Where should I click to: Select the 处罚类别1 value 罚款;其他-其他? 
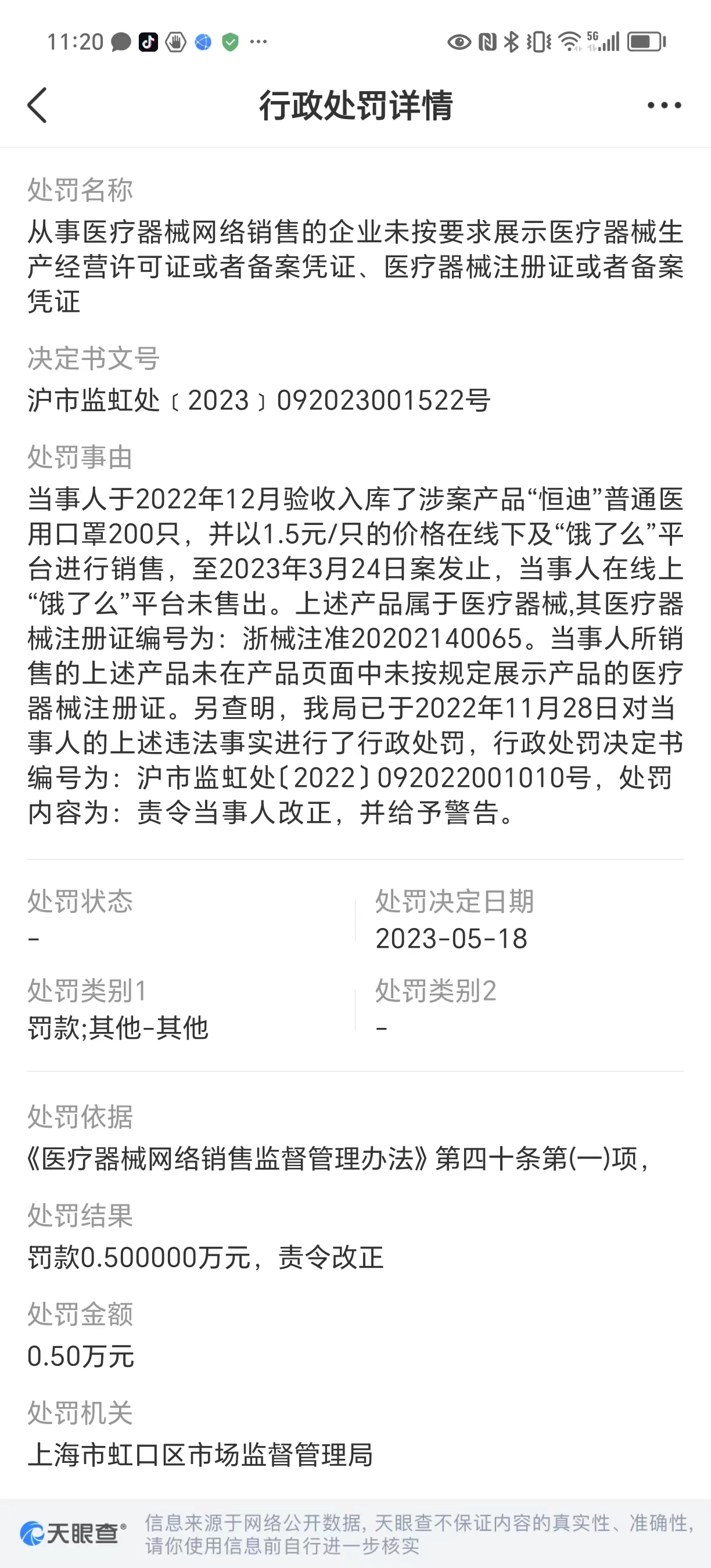point(119,1026)
